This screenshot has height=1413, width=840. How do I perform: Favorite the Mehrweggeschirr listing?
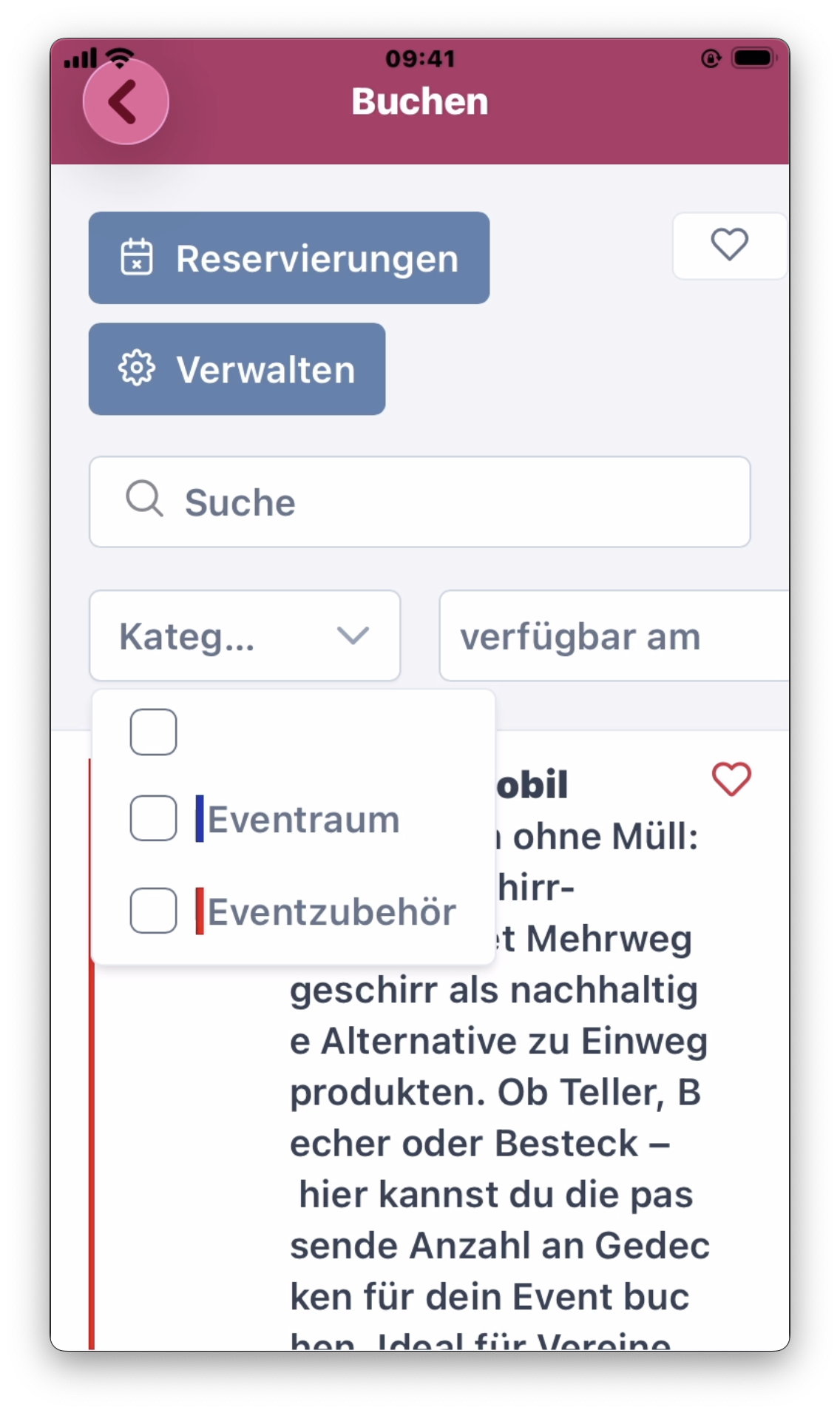click(x=731, y=780)
